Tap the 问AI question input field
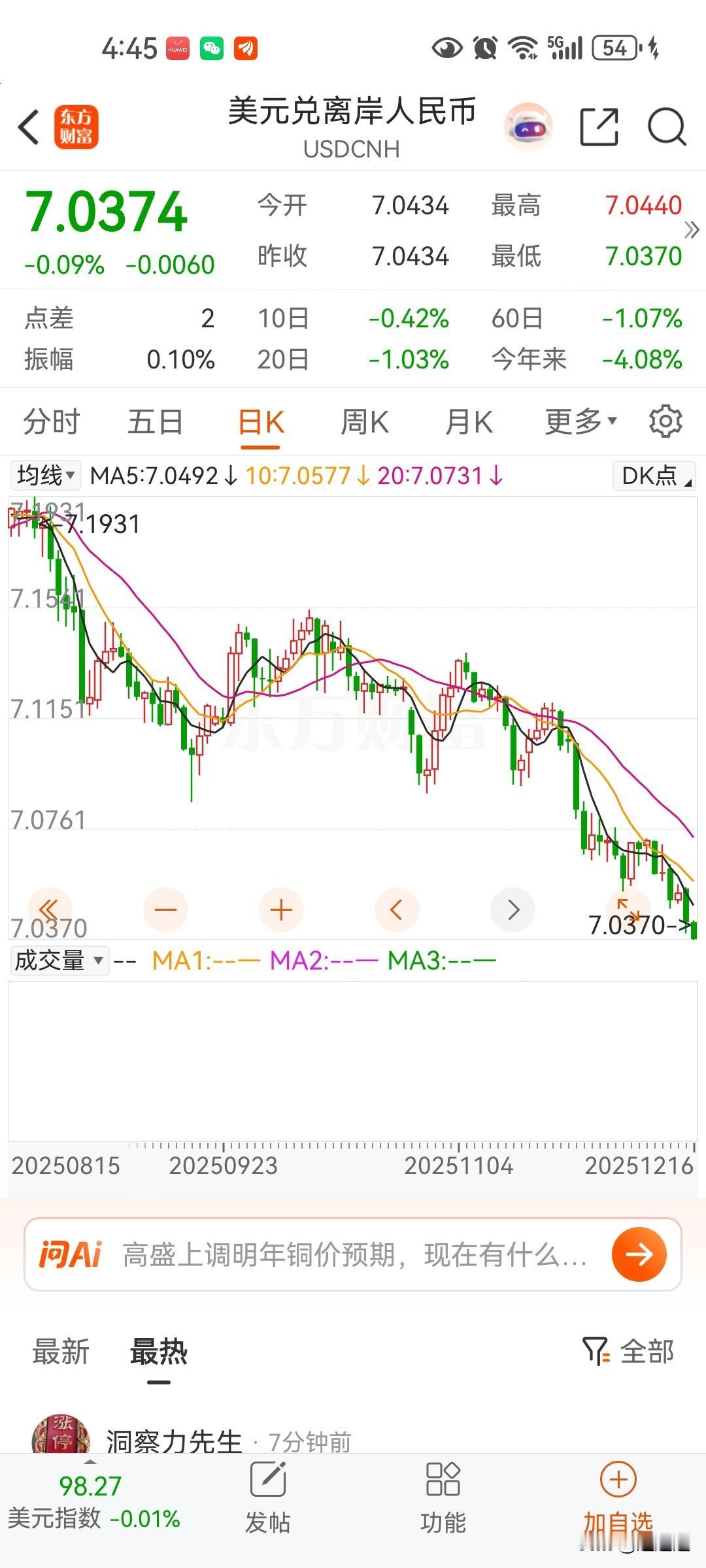Viewport: 706px width, 1568px height. (327, 1253)
